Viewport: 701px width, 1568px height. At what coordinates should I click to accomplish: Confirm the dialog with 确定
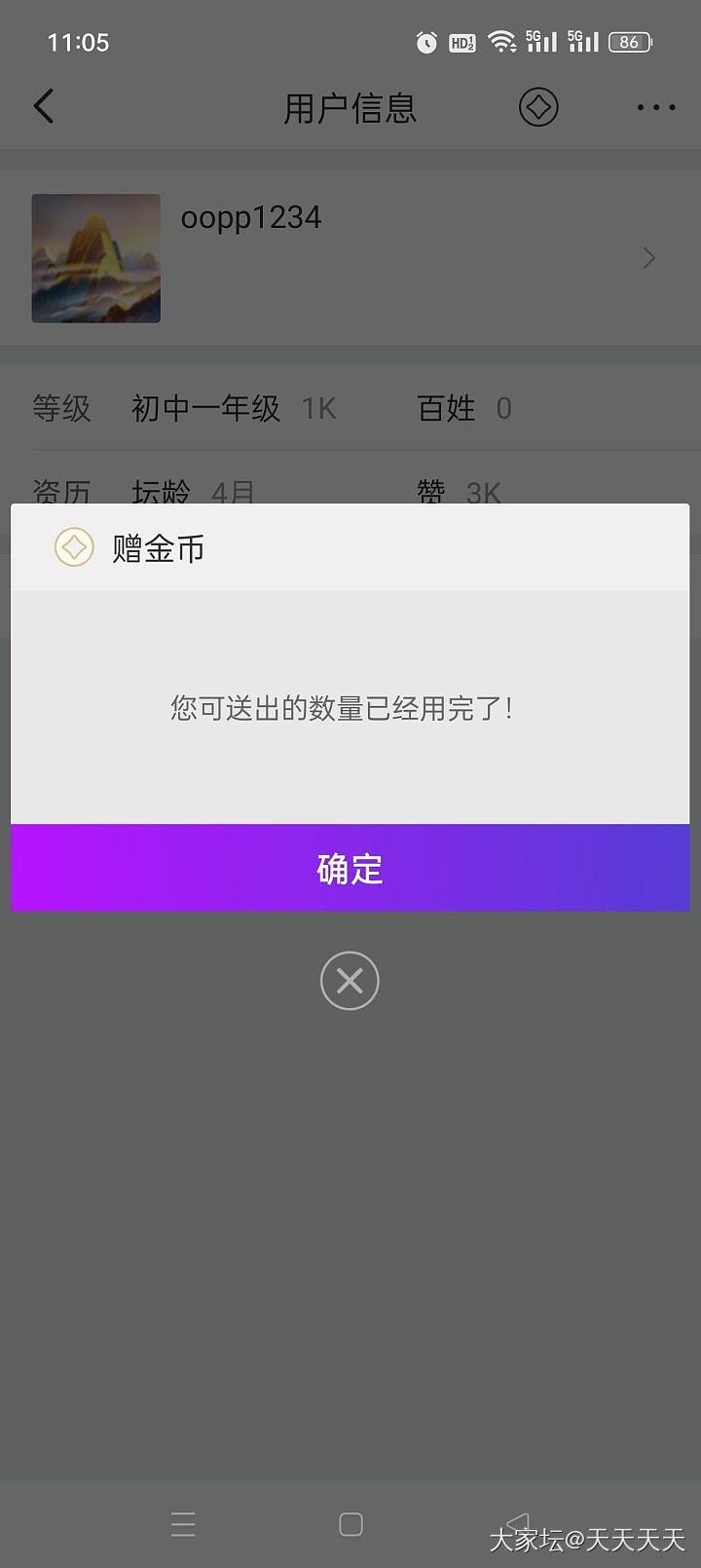tap(350, 868)
